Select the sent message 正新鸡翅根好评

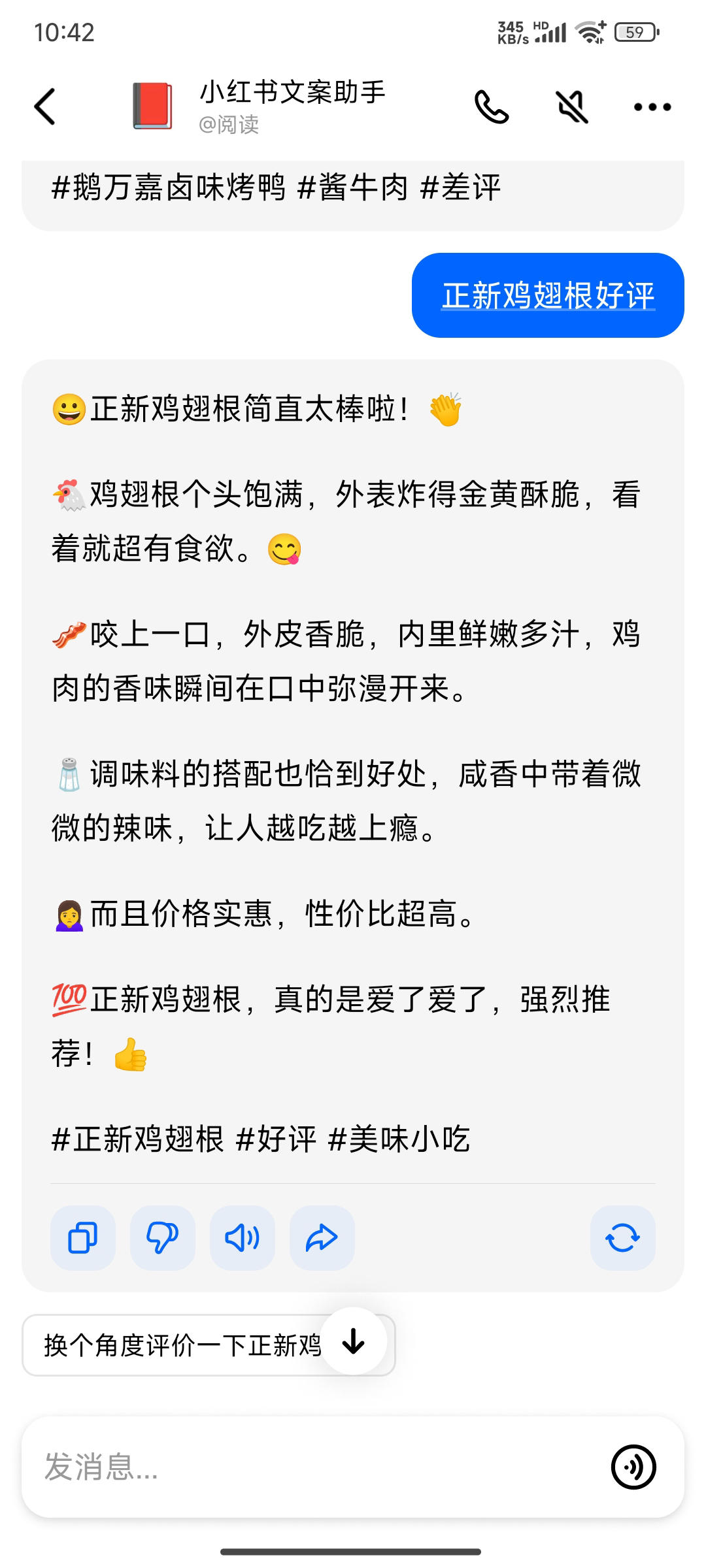tap(549, 295)
